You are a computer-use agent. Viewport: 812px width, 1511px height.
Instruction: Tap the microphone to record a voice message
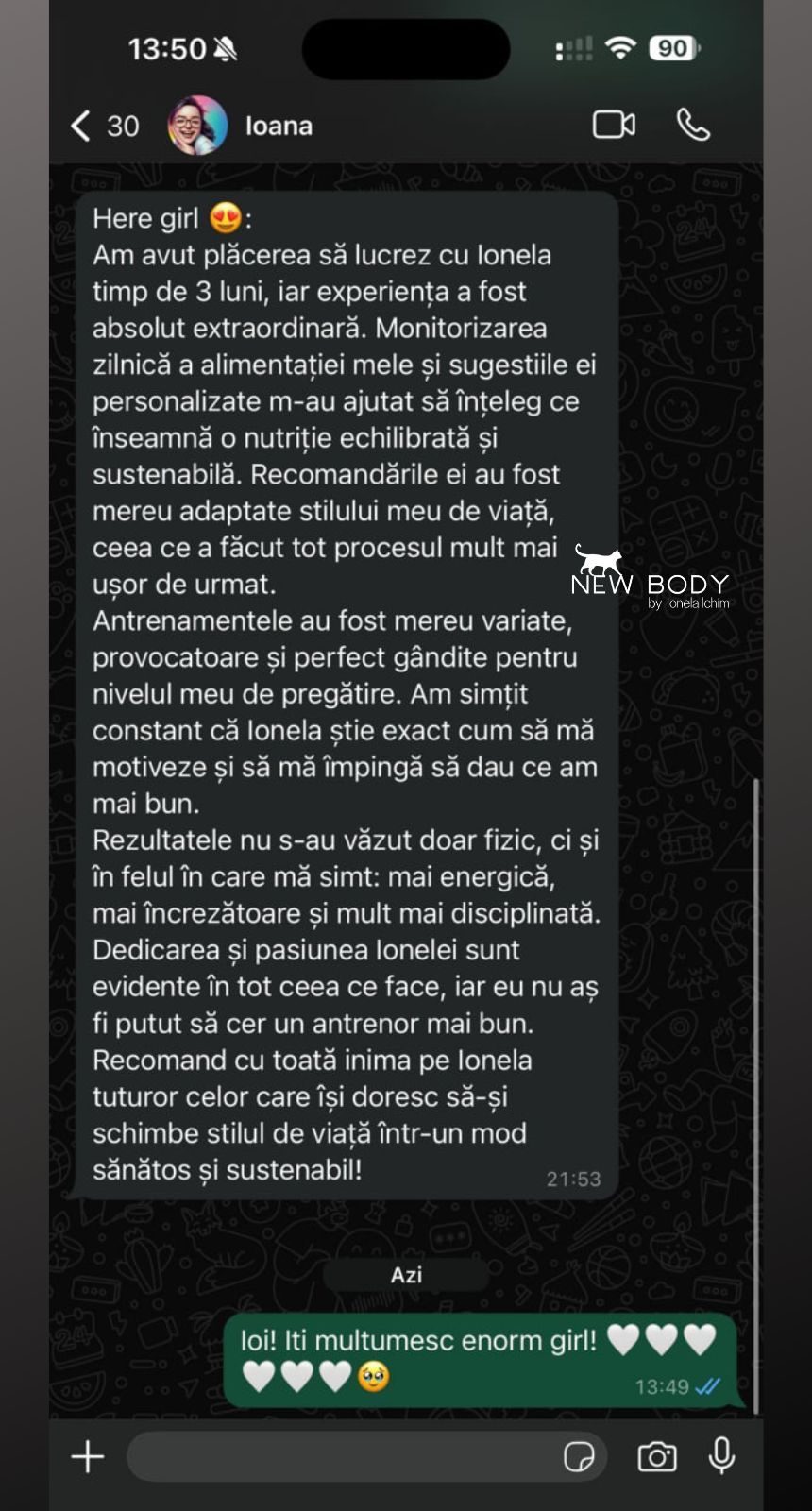(722, 1456)
